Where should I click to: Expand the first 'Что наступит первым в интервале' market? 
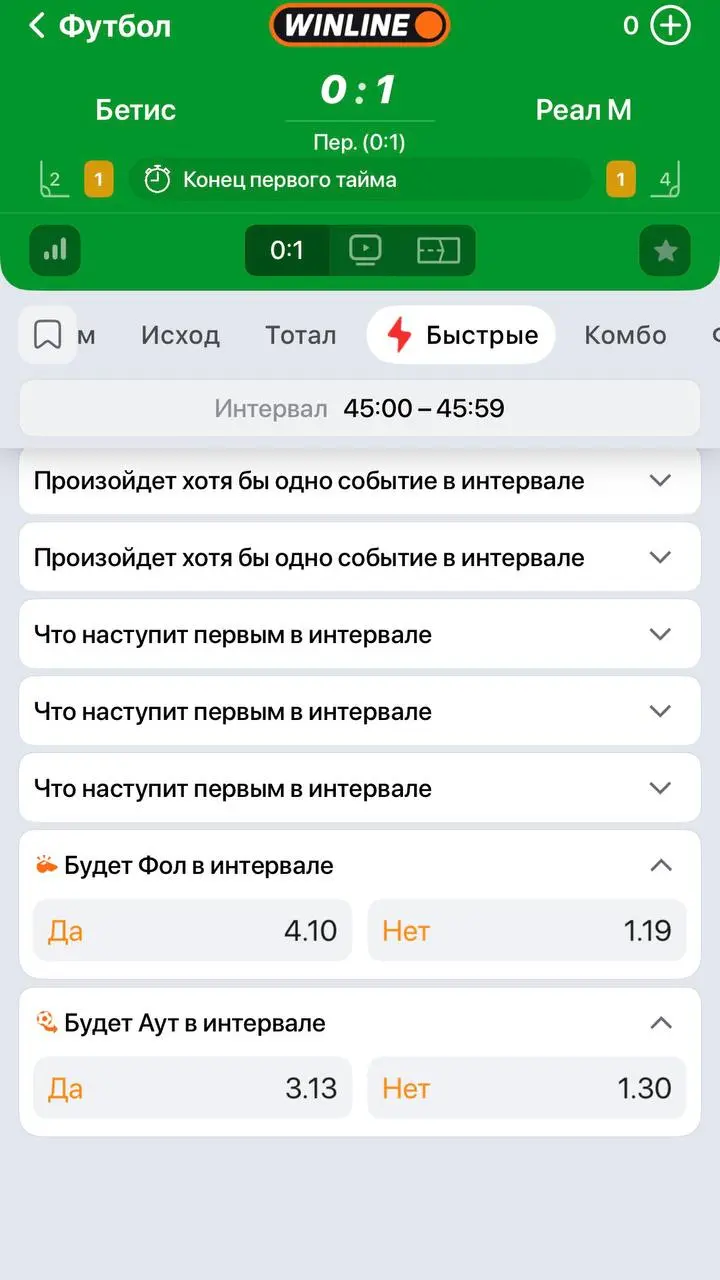359,634
